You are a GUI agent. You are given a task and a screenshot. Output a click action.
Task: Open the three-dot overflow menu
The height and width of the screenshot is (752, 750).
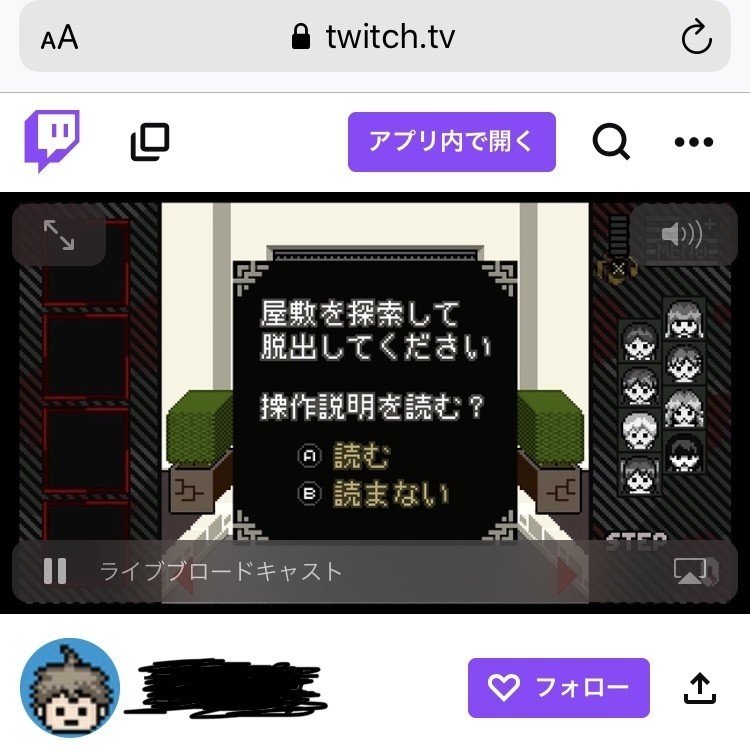point(692,141)
